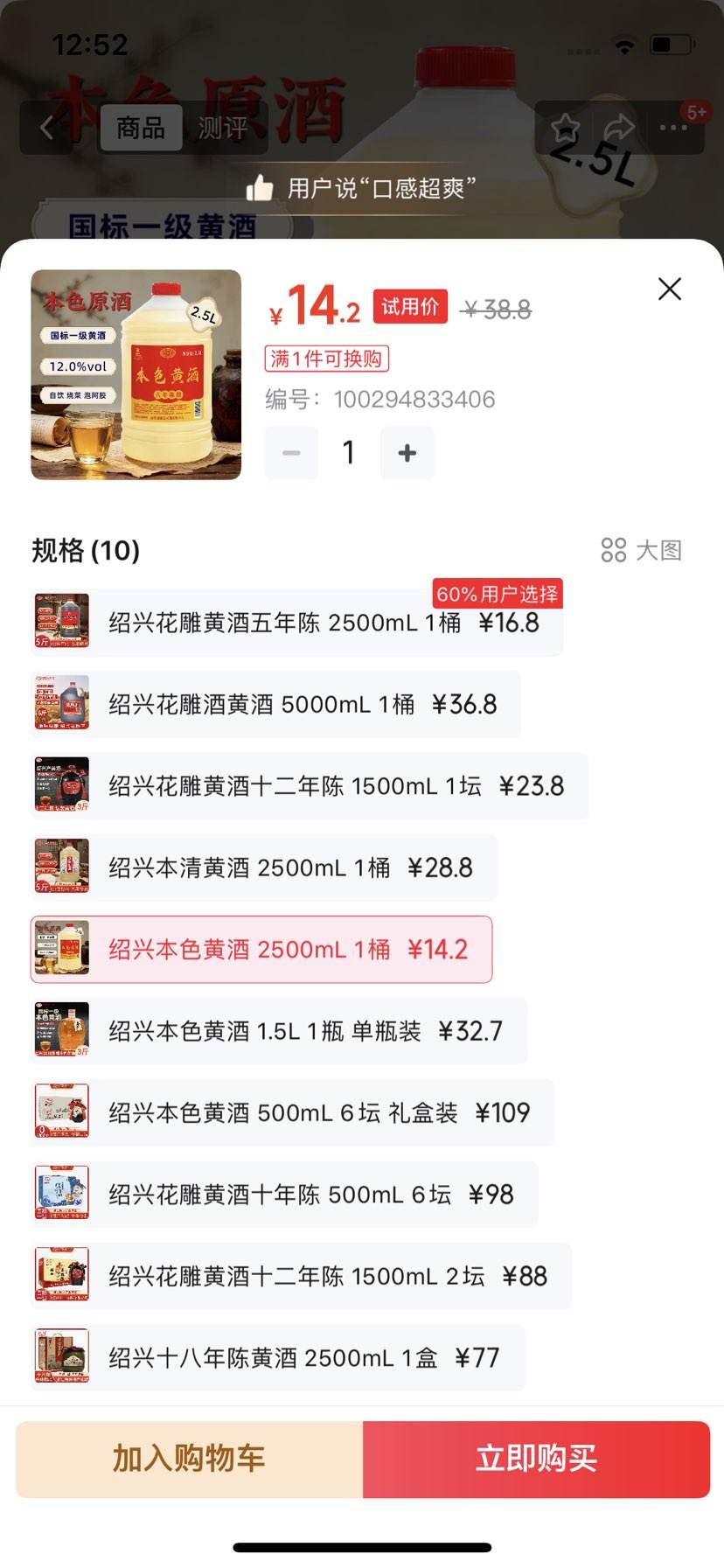Image resolution: width=724 pixels, height=1568 pixels.
Task: Deselect the highlighted 绍兴本色黄酒 2500mL option
Action: pos(261,949)
